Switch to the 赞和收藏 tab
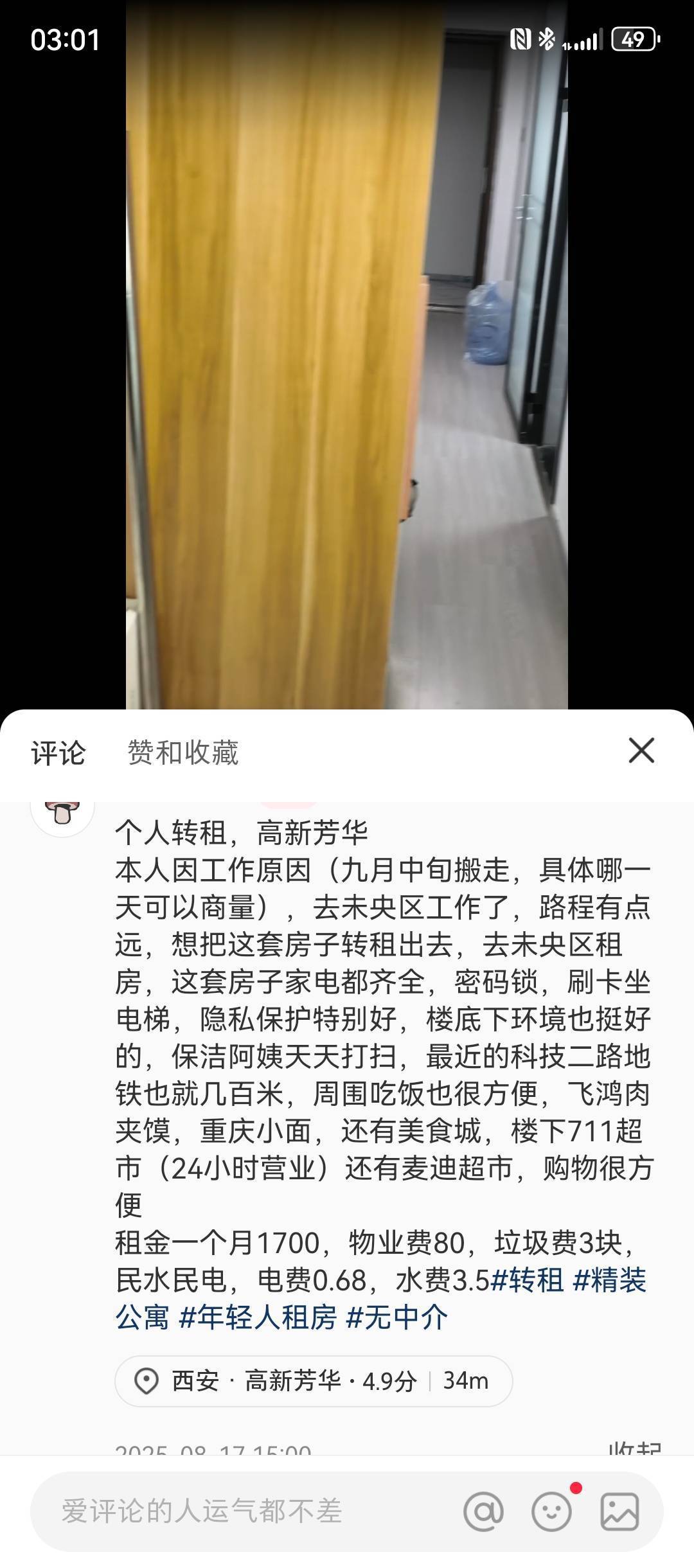 pyautogui.click(x=182, y=752)
